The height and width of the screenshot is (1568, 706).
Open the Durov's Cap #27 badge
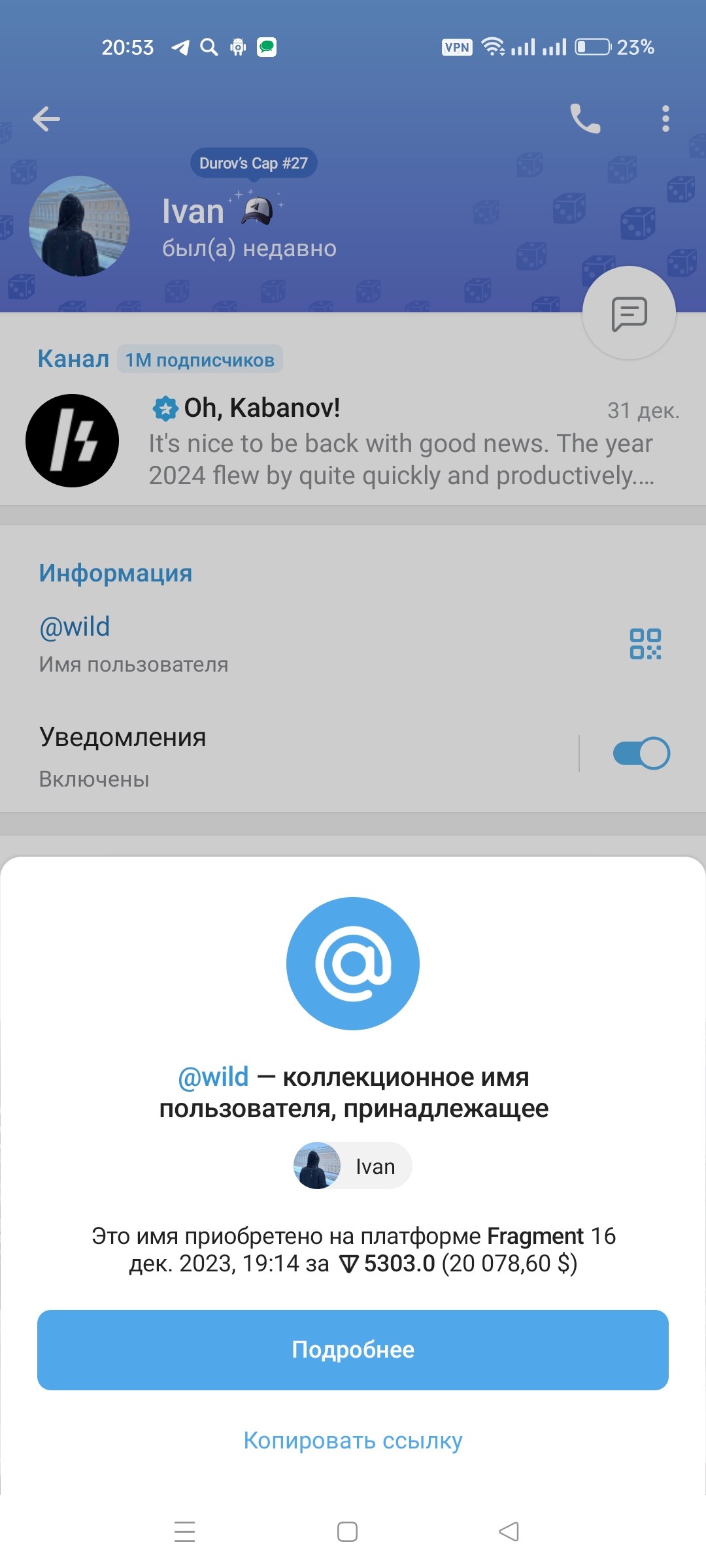[254, 163]
